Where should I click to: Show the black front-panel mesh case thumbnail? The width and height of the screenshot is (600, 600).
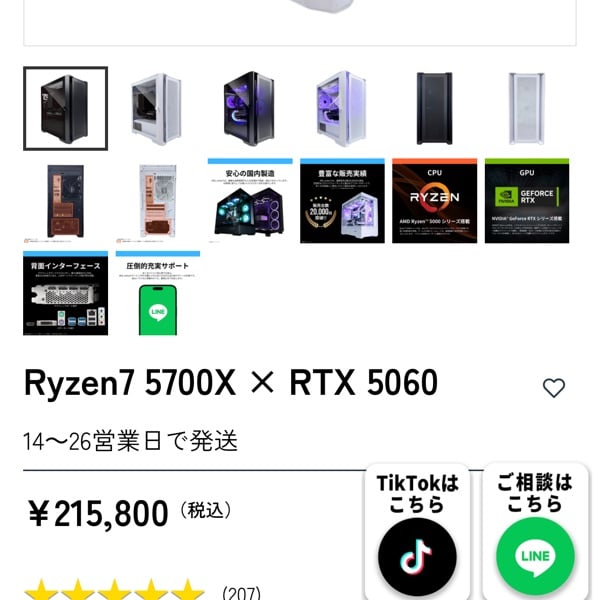click(434, 108)
